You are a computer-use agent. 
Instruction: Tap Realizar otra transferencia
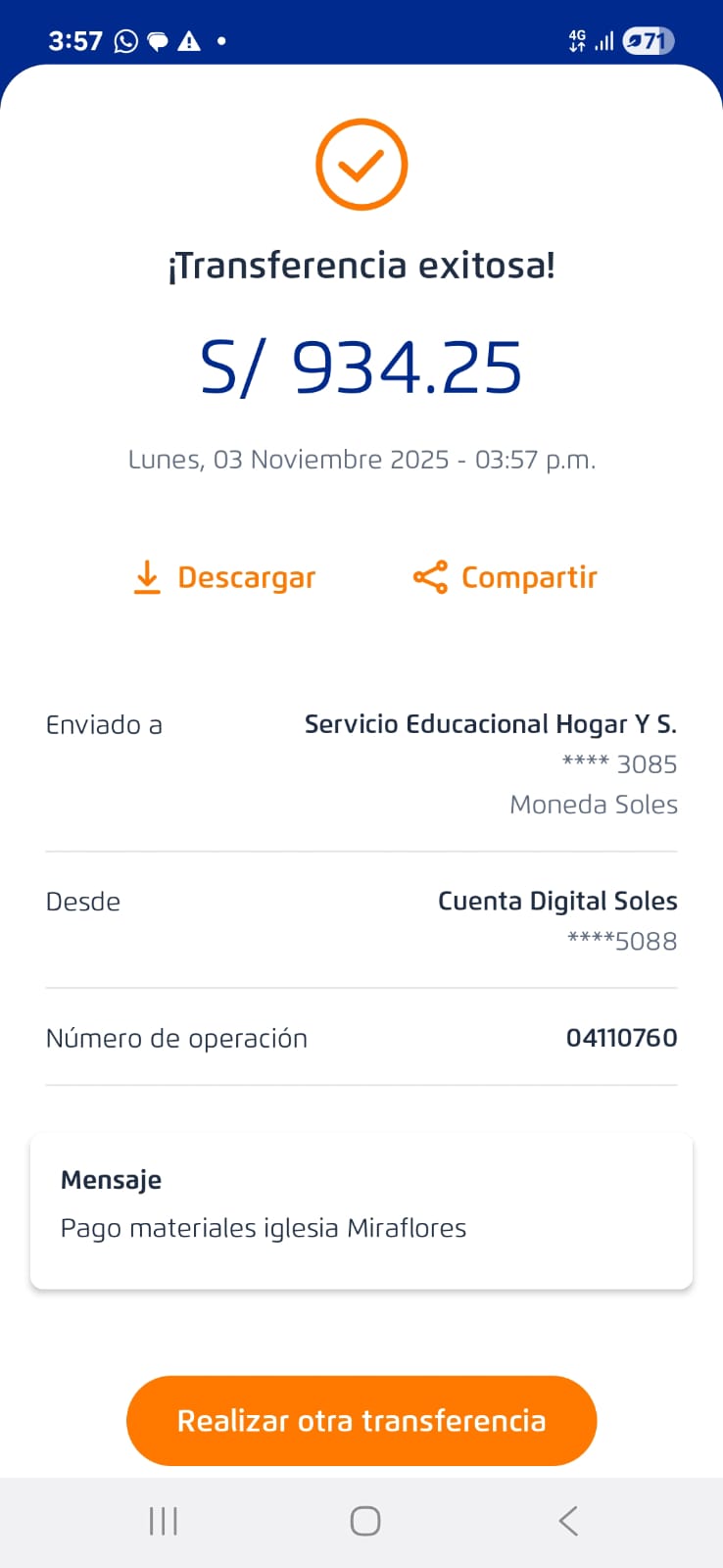361,1421
